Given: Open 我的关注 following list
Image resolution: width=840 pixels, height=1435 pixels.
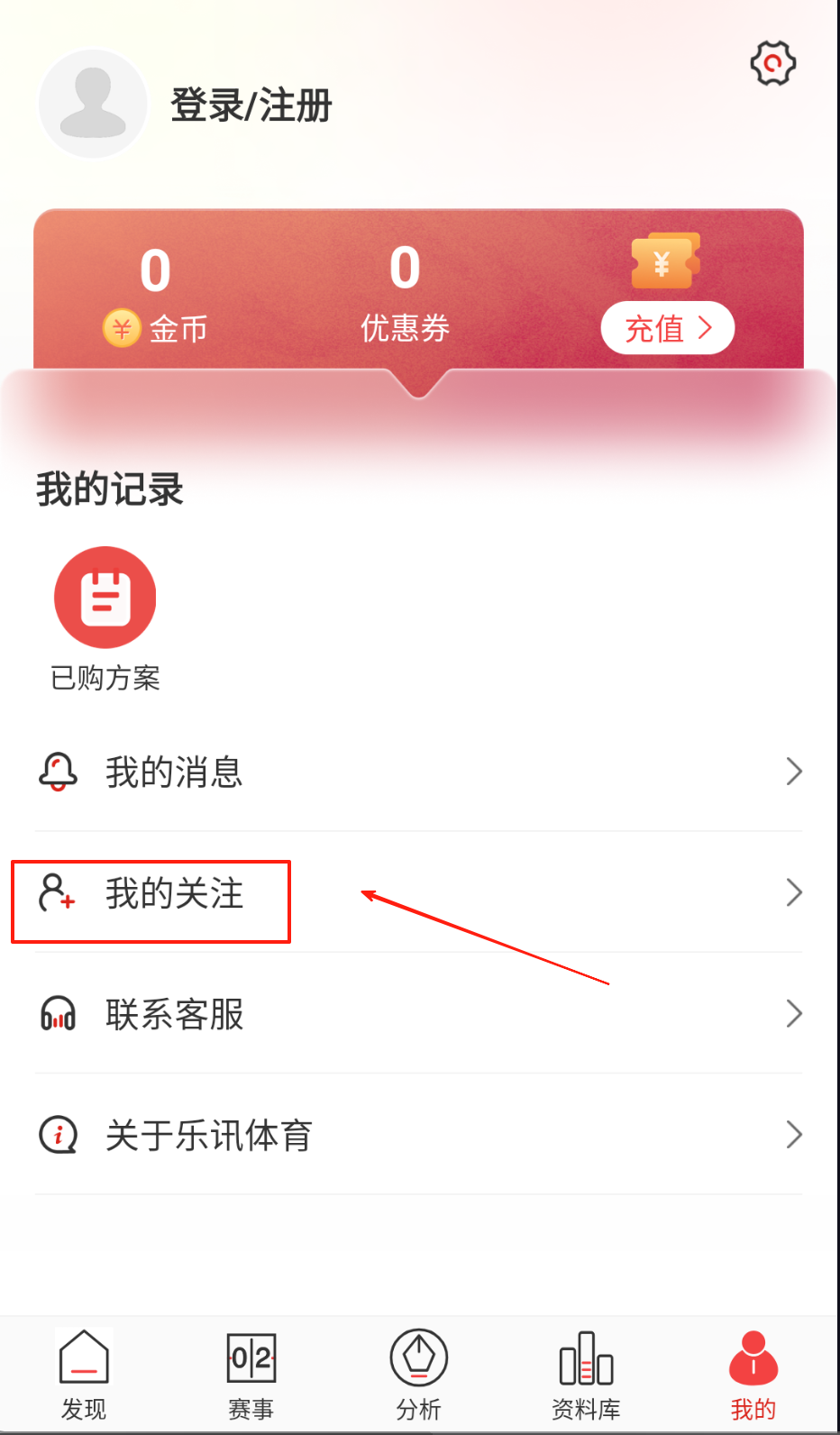Looking at the screenshot, I should click(x=418, y=893).
